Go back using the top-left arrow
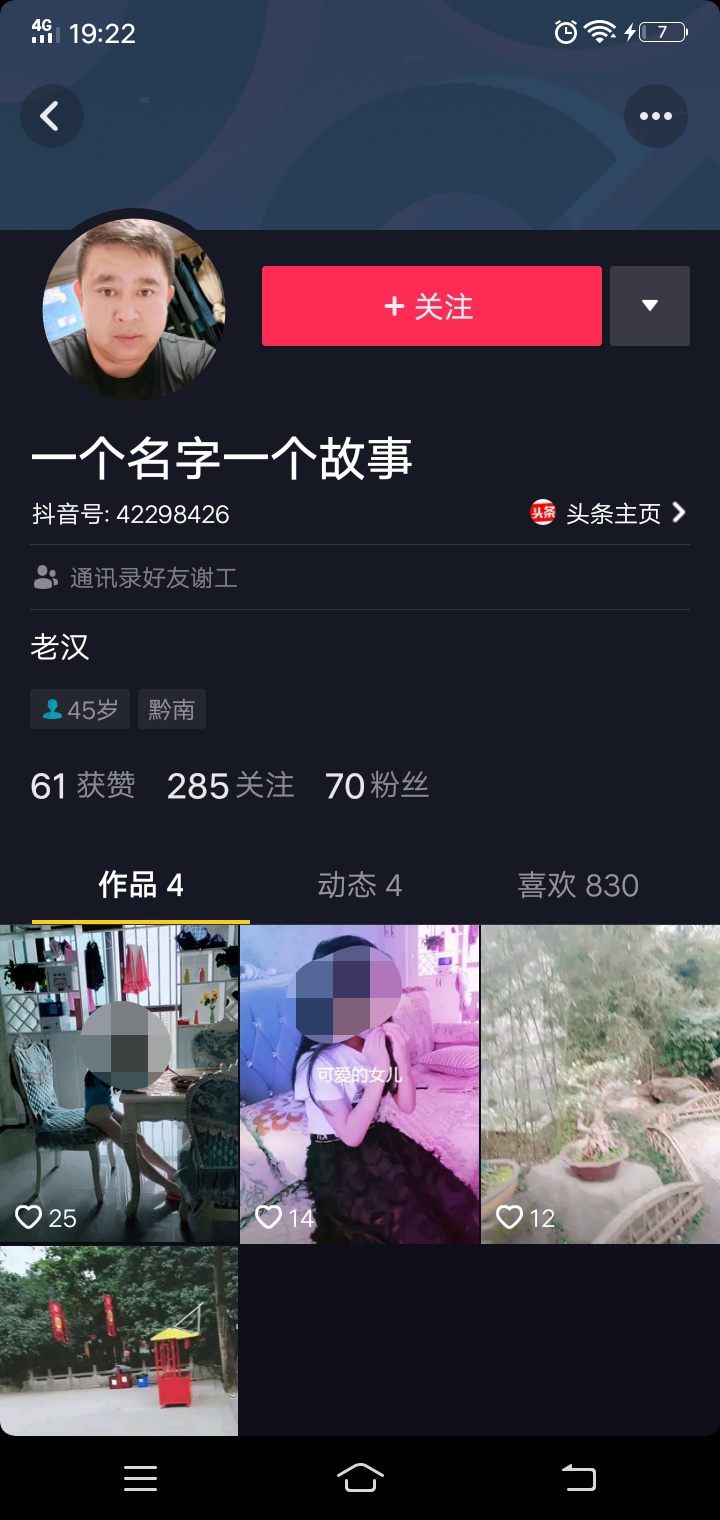The image size is (720, 1520). tap(50, 116)
